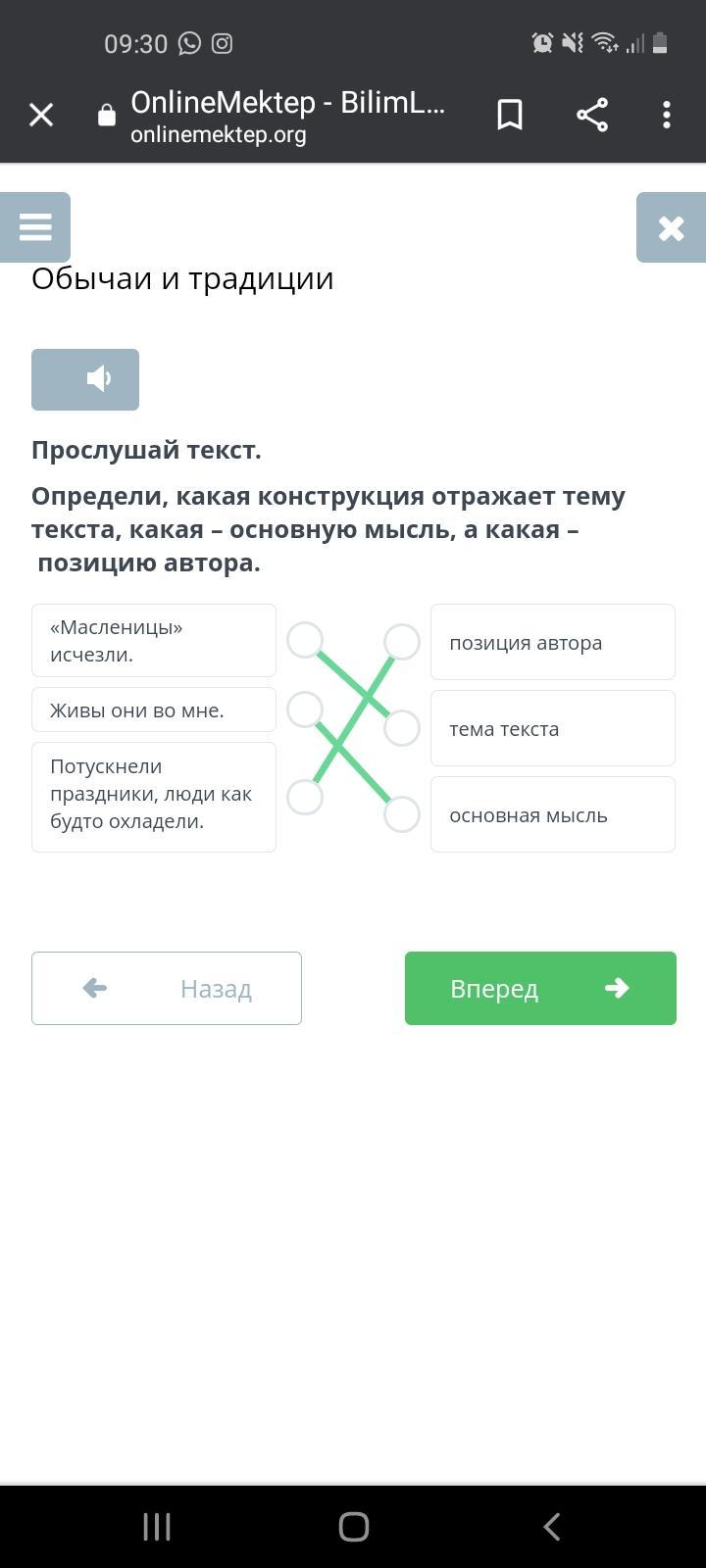This screenshot has width=706, height=1568.
Task: Tap the connector circle beside Живы они во мне
Action: click(305, 709)
